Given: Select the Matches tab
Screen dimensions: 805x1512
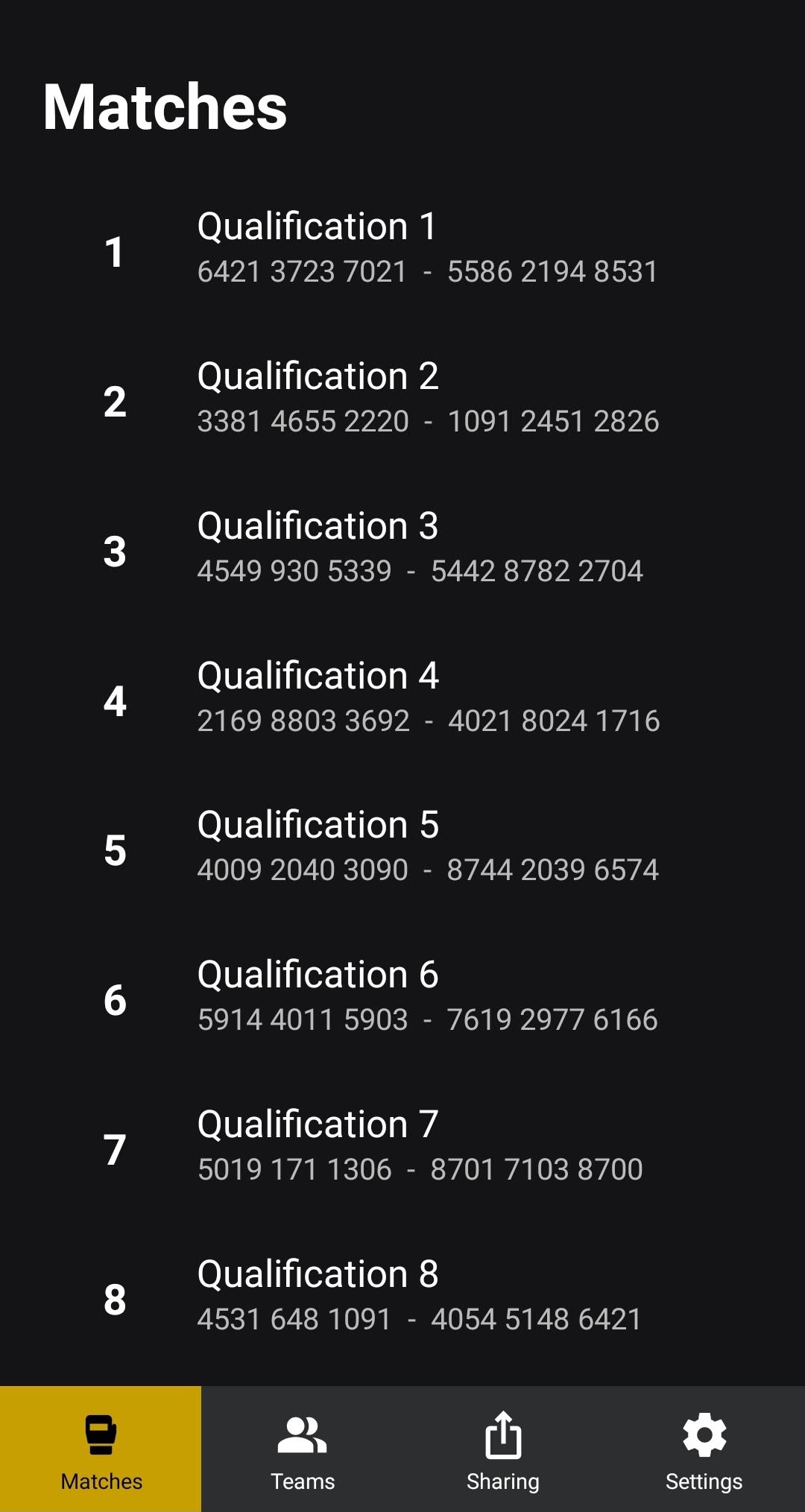Looking at the screenshot, I should click(101, 1449).
